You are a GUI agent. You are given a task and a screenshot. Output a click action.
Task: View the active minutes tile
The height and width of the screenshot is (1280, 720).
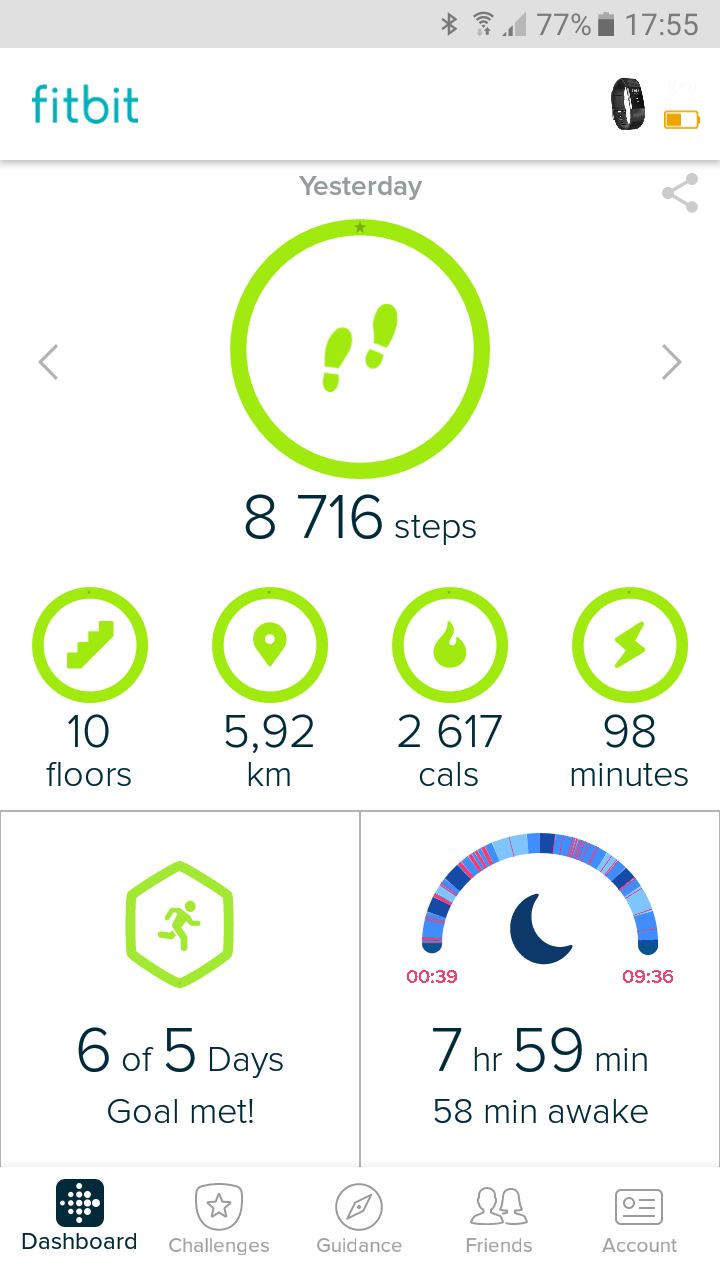click(x=630, y=690)
